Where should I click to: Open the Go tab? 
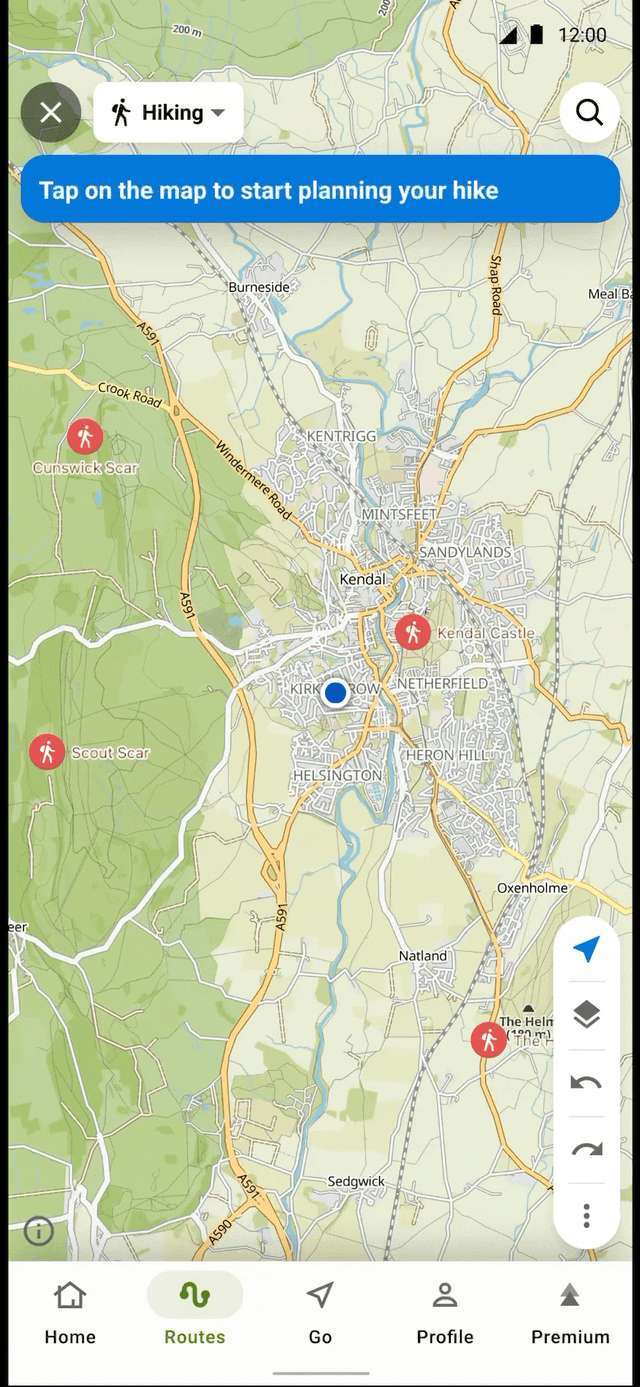(320, 1313)
